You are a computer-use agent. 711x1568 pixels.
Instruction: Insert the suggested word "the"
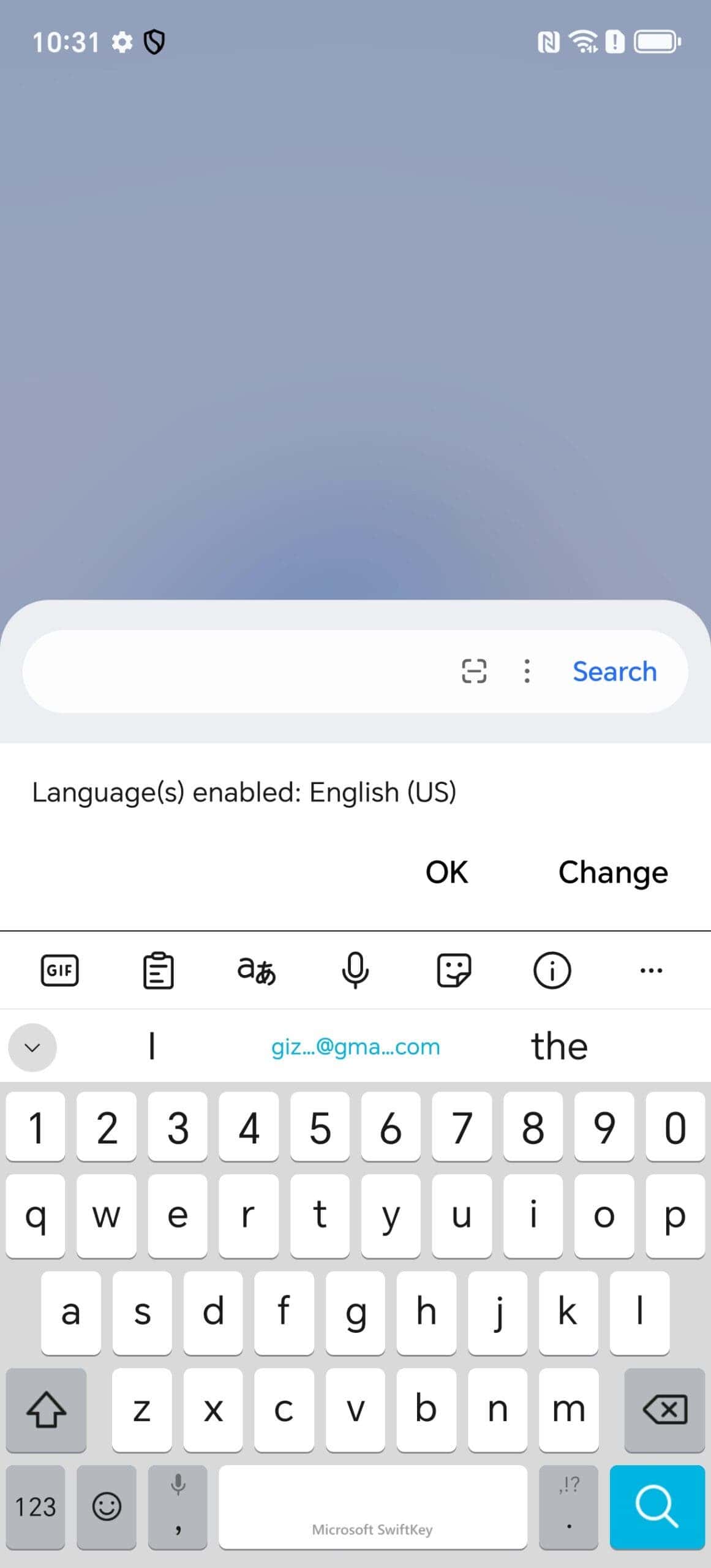(559, 1046)
